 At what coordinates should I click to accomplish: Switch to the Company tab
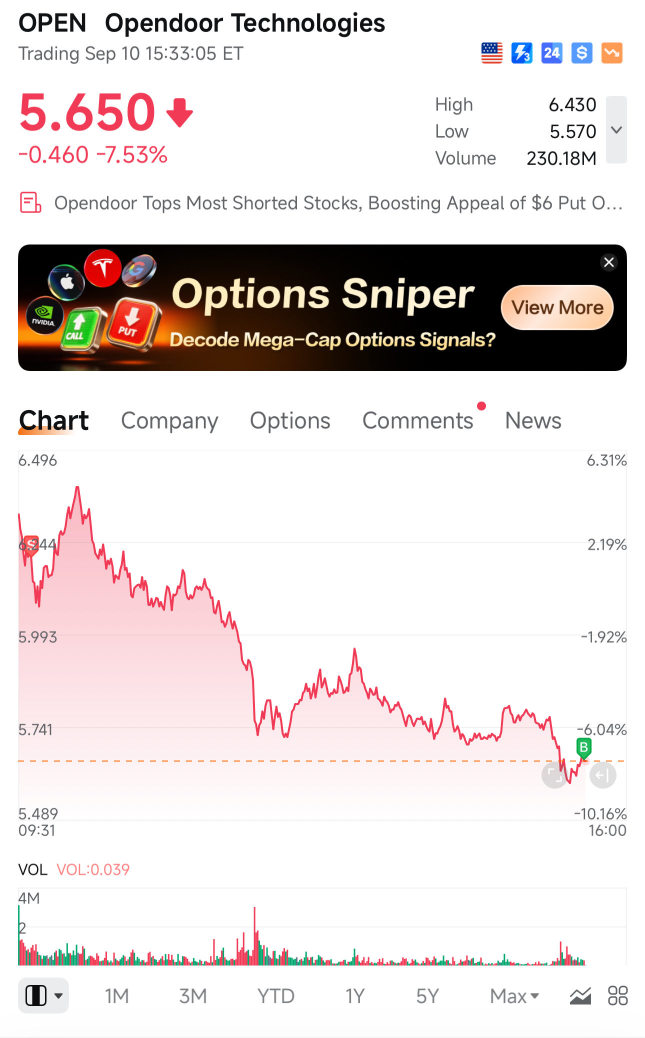169,421
